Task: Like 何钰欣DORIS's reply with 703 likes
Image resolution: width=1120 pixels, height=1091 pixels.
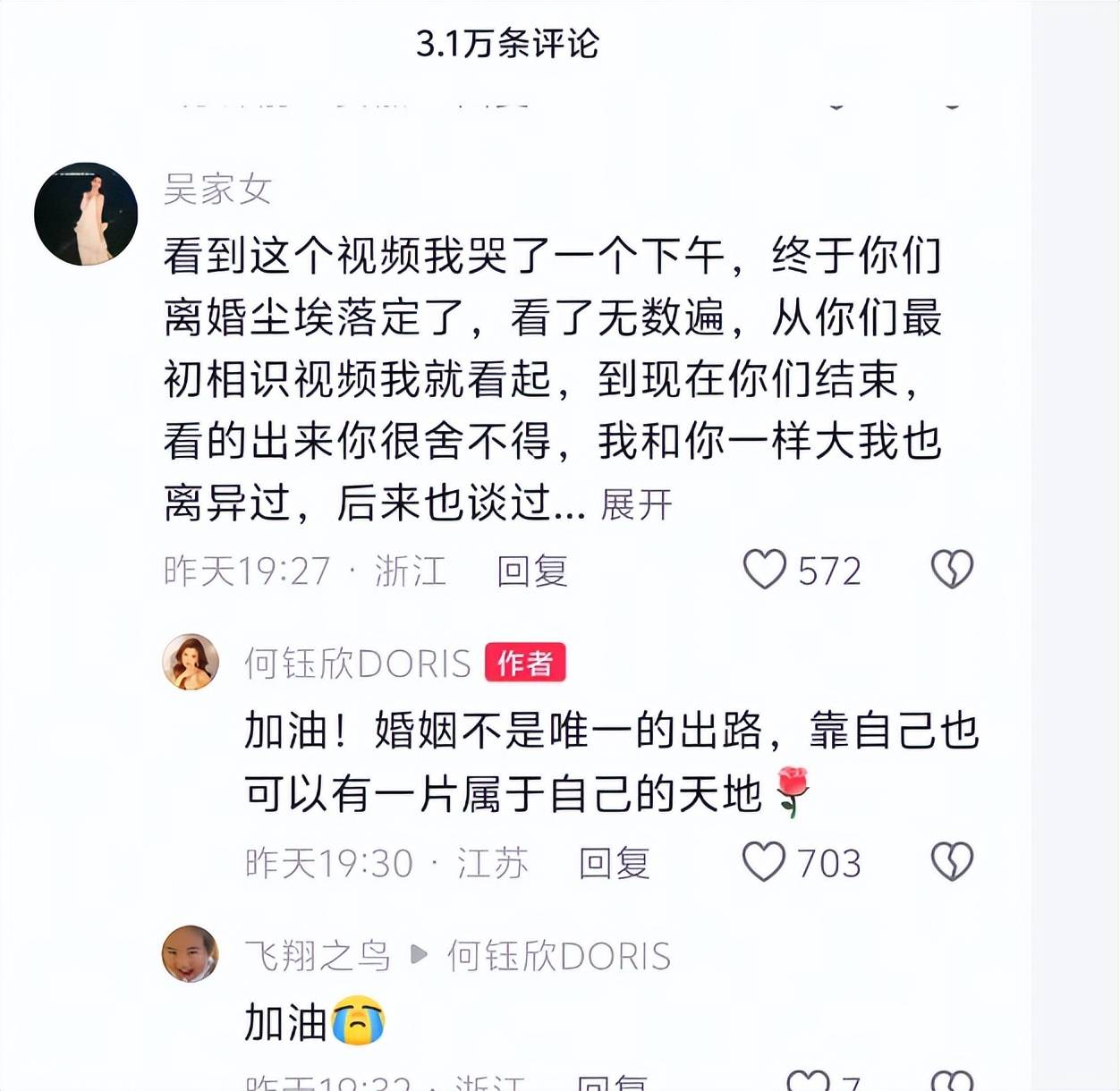Action: click(x=765, y=862)
